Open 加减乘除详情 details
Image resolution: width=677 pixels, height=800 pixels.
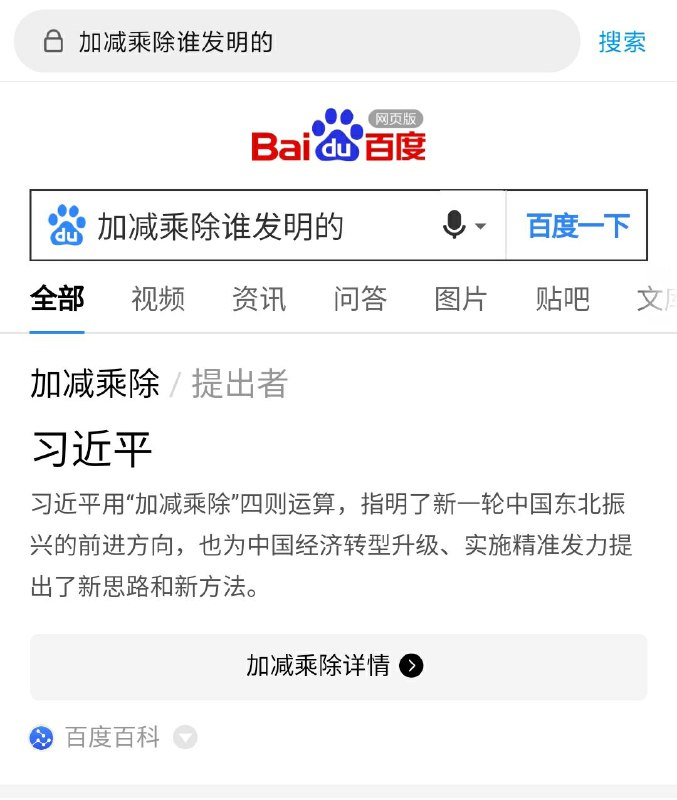coord(338,666)
